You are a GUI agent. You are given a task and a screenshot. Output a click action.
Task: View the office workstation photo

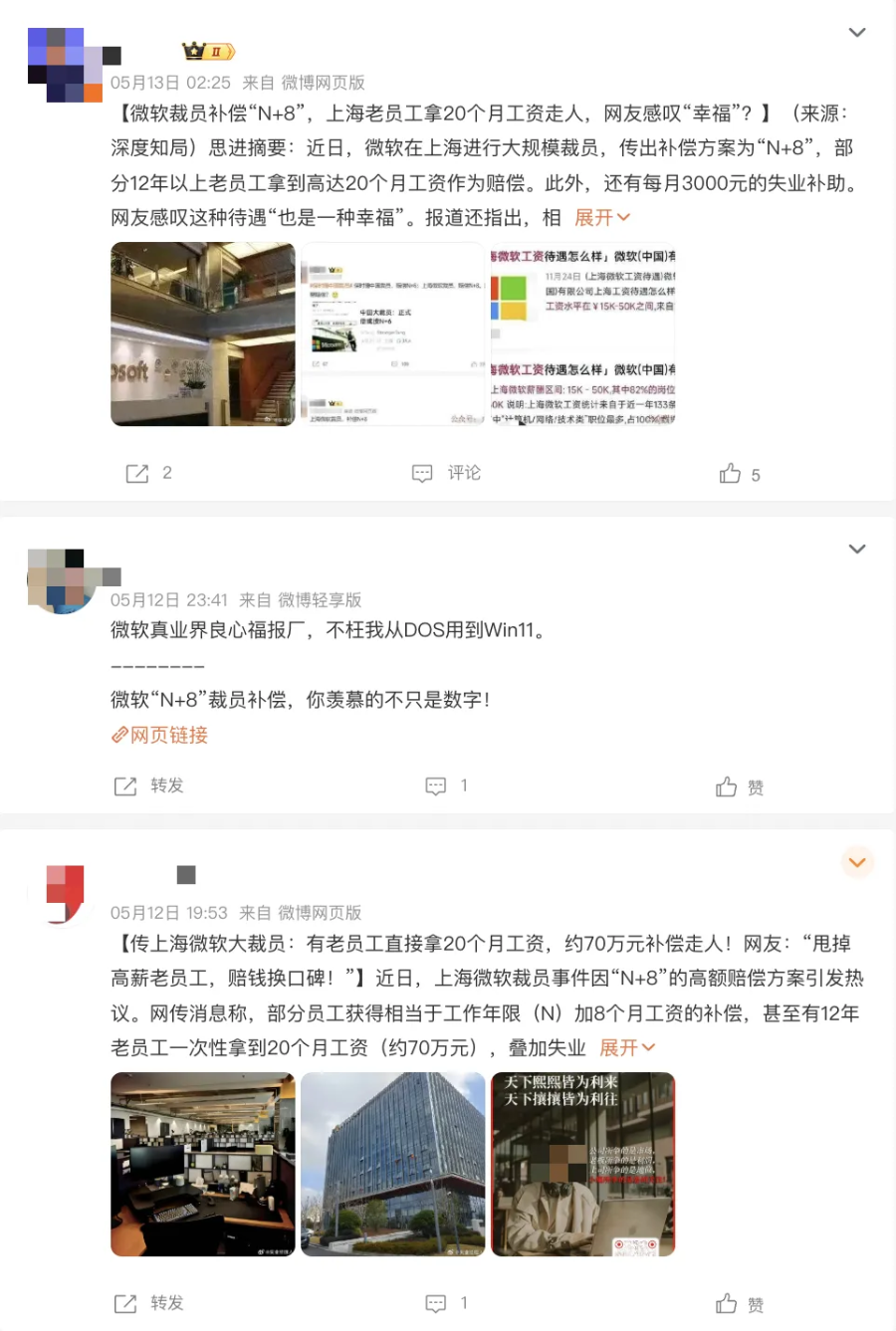tap(203, 1164)
